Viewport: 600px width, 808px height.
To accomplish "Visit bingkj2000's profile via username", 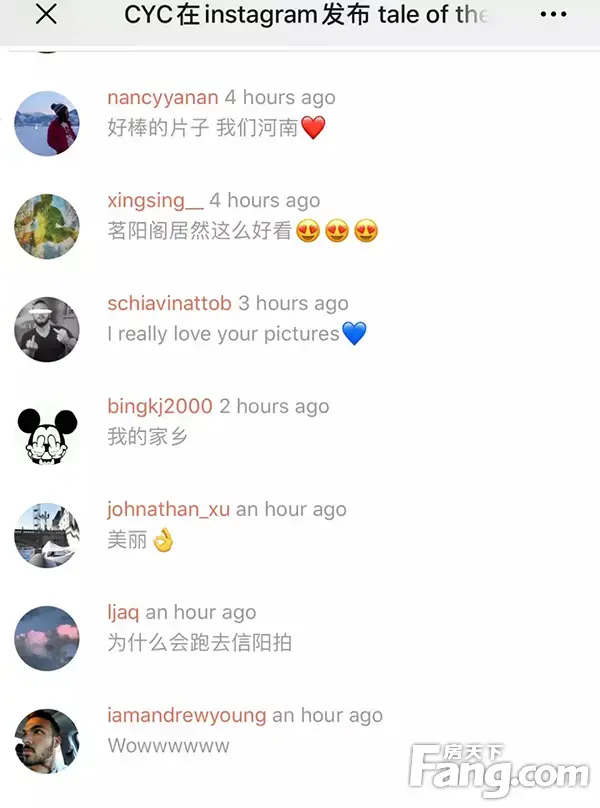I will pyautogui.click(x=160, y=407).
